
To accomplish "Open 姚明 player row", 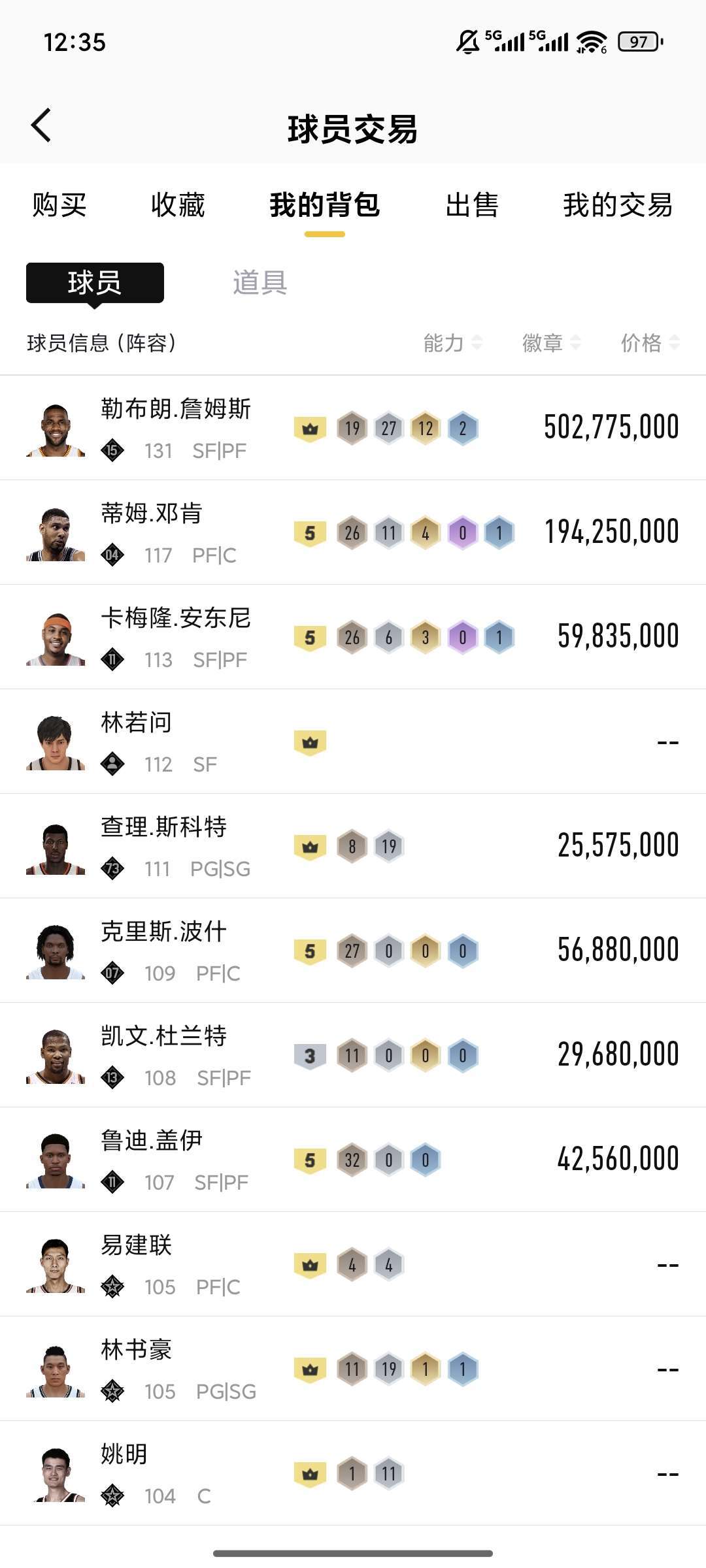I will pyautogui.click(x=353, y=1473).
